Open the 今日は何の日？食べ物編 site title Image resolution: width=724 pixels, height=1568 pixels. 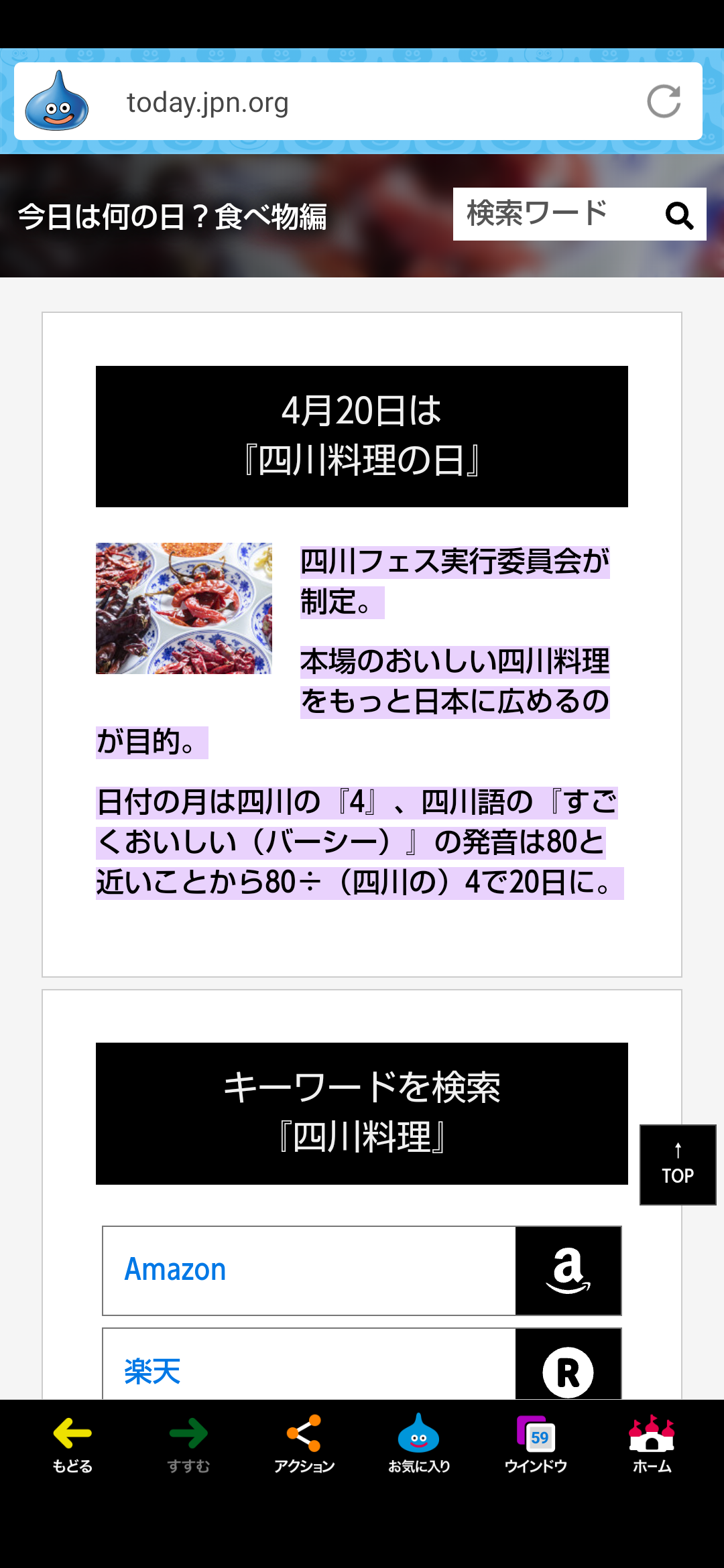click(172, 216)
